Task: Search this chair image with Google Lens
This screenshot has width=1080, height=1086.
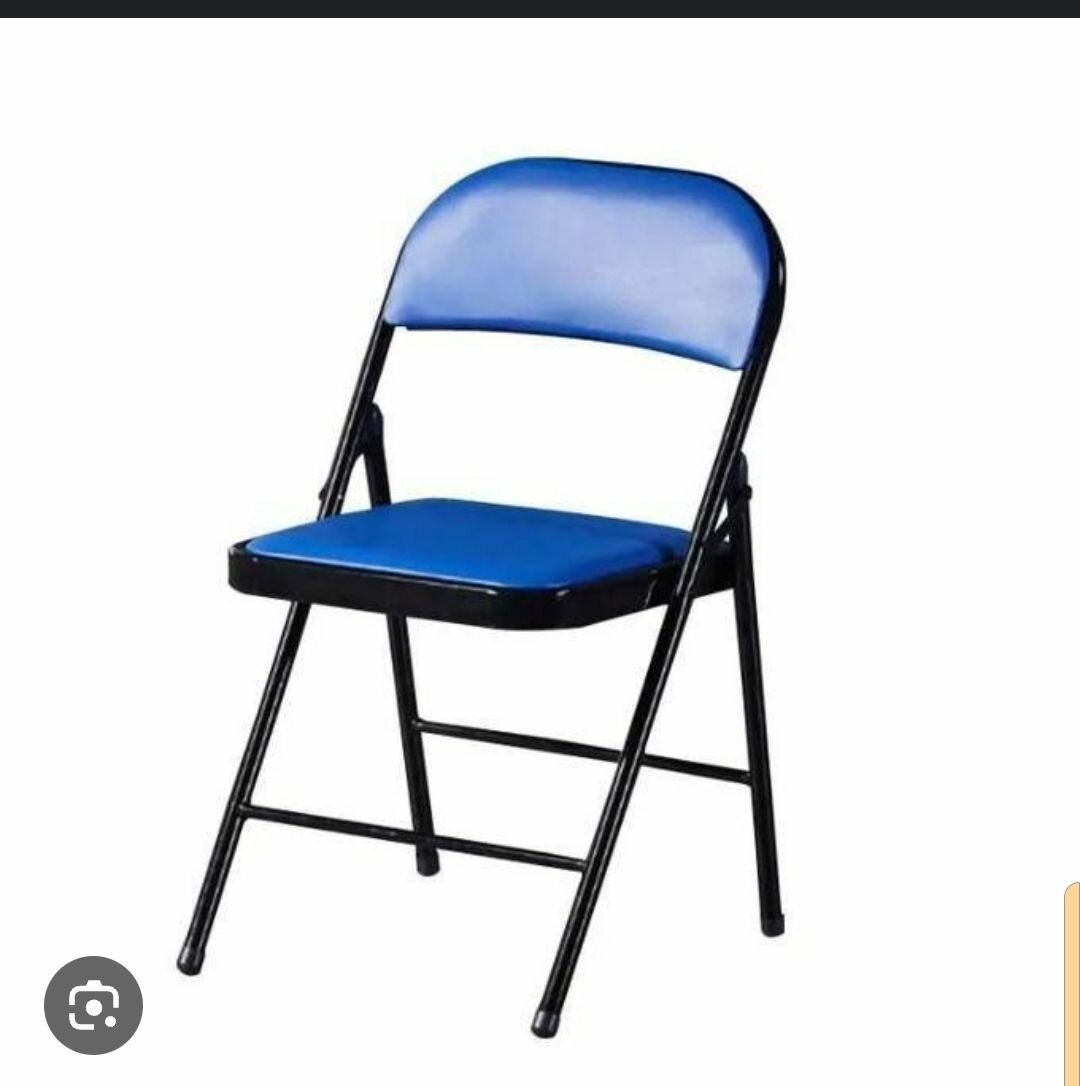Action: tap(93, 1004)
